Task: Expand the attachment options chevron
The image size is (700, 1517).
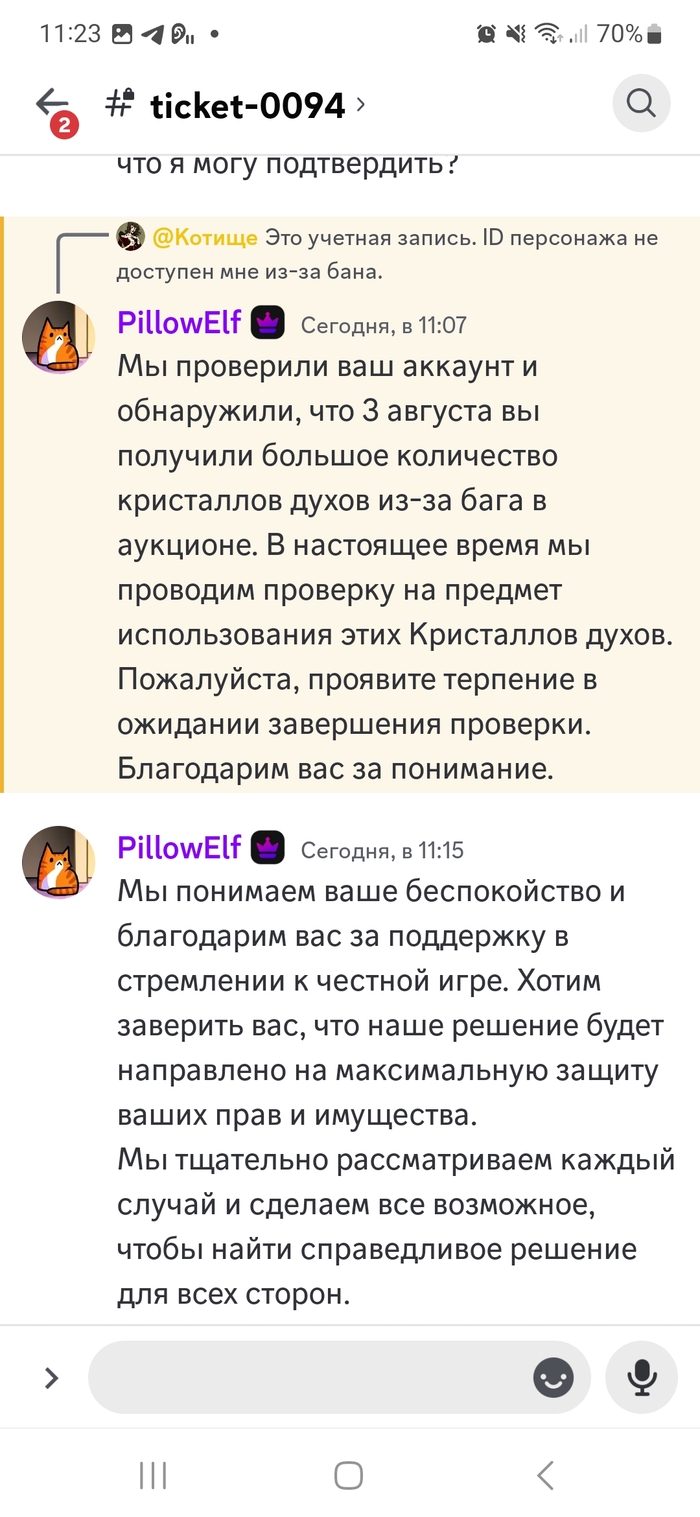Action: pos(51,1378)
